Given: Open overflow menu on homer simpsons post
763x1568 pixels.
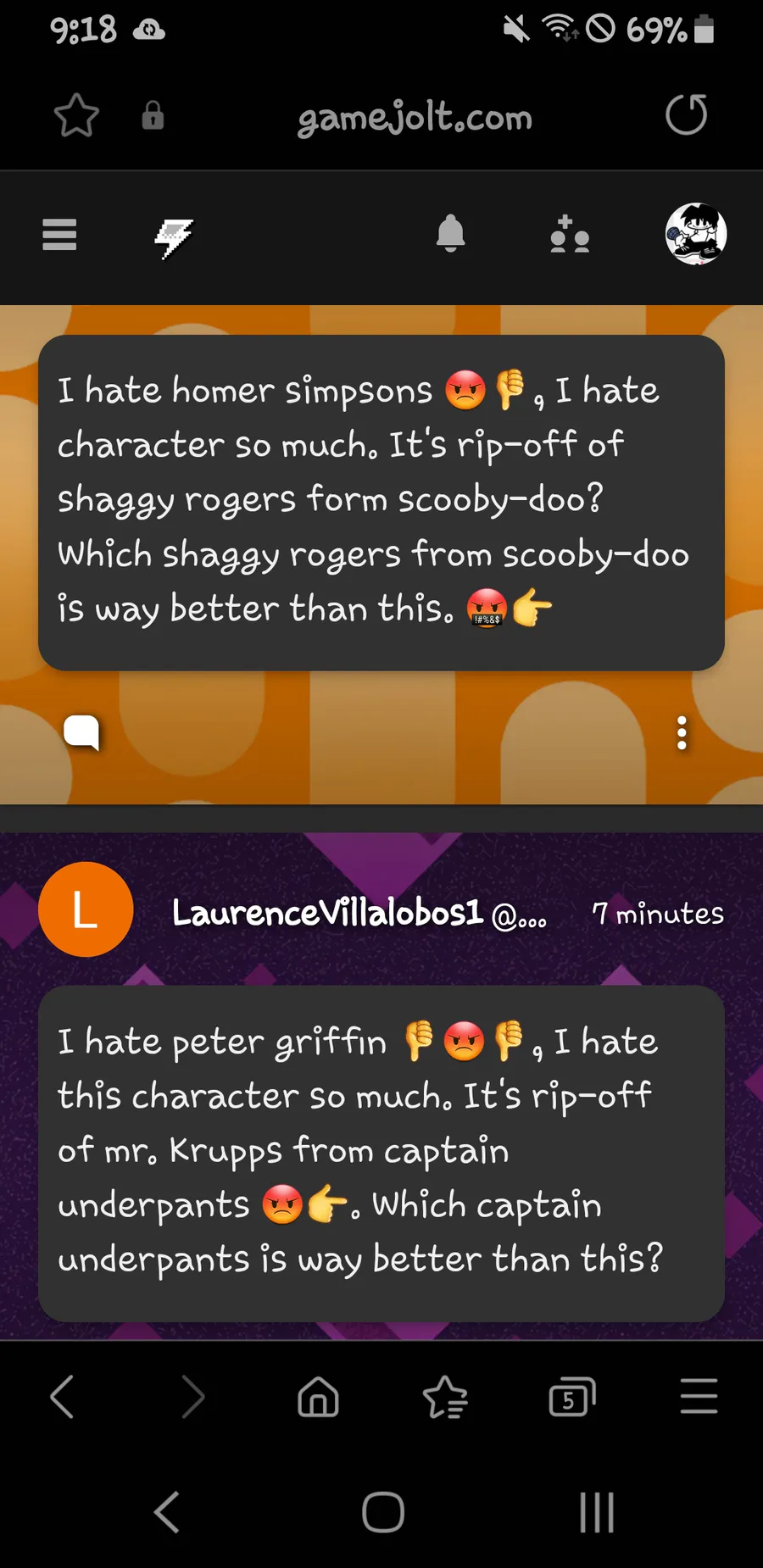Looking at the screenshot, I should pos(682,733).
